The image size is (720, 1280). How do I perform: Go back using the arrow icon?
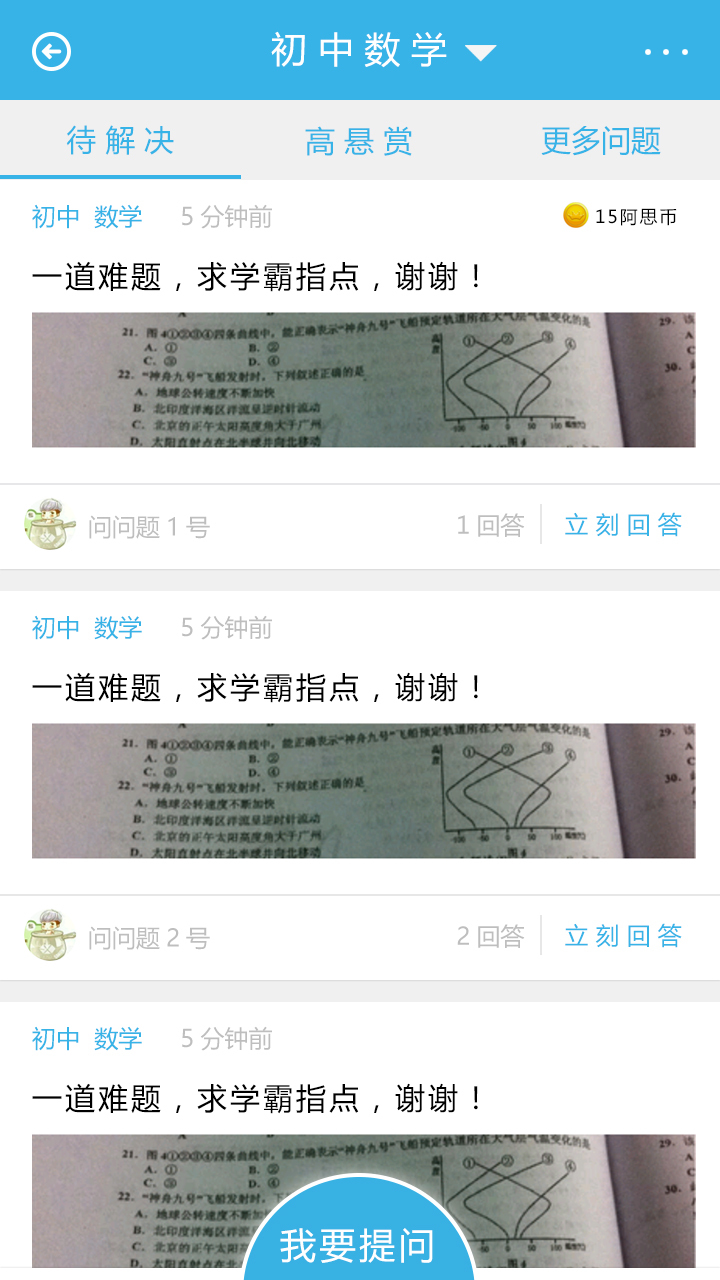(x=51, y=51)
